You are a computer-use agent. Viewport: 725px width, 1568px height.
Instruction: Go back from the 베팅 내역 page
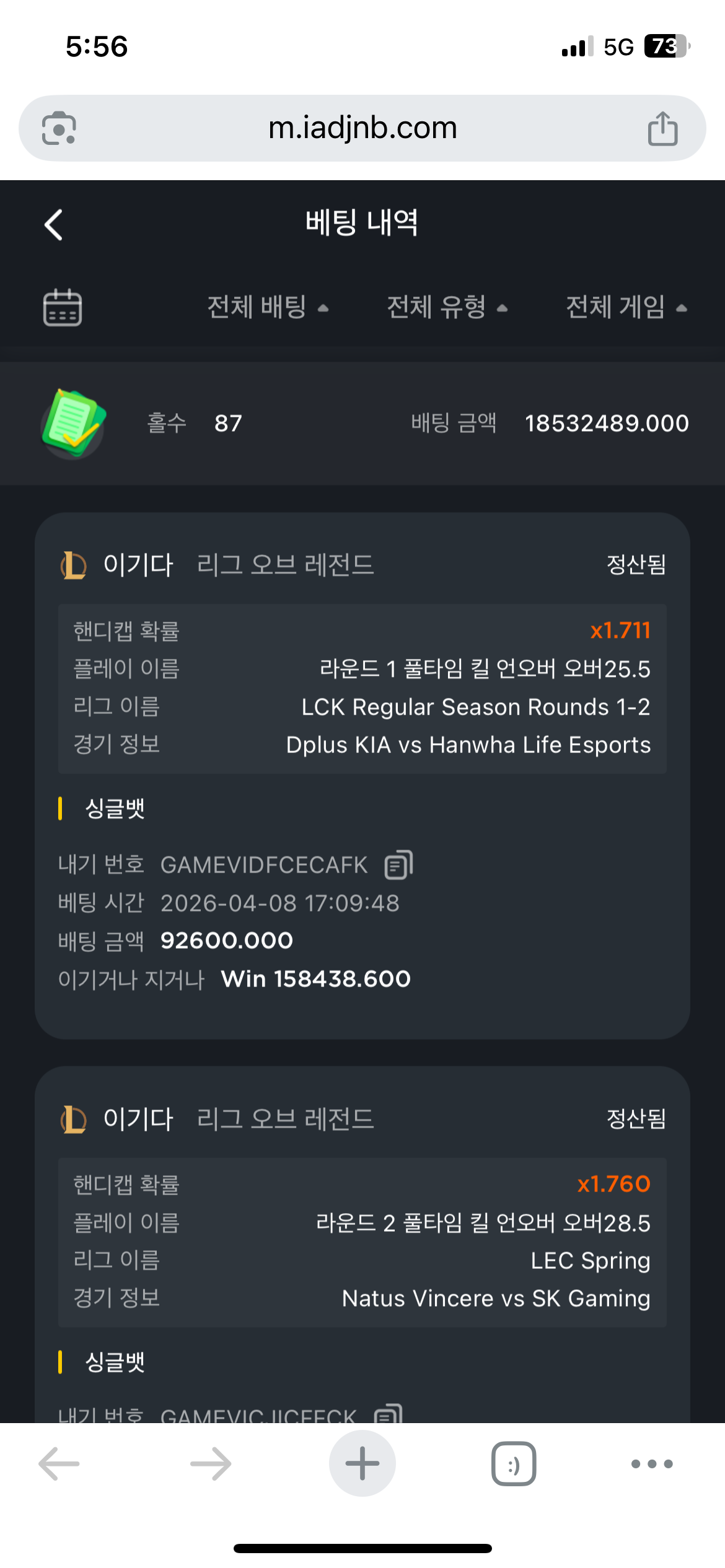tap(54, 224)
